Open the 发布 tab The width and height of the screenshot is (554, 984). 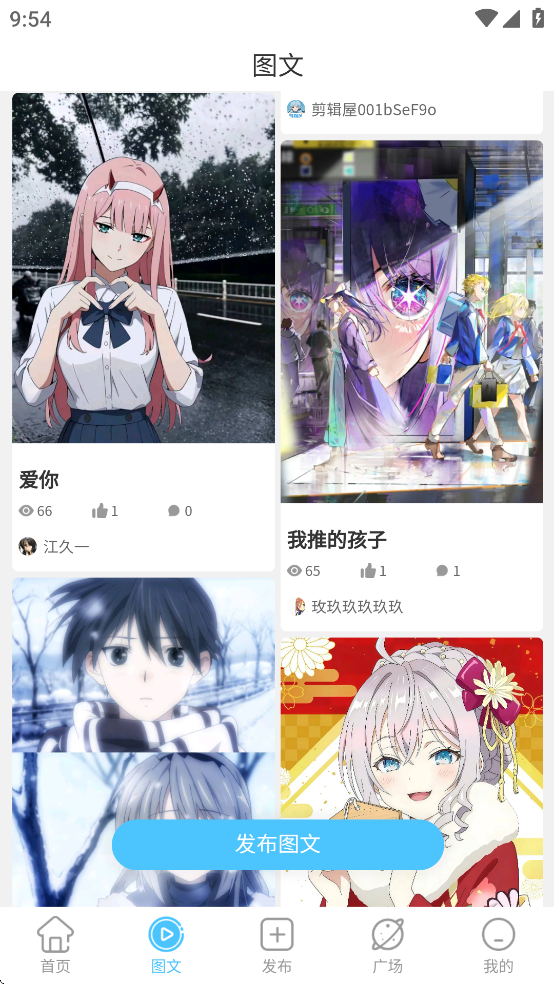pos(277,945)
